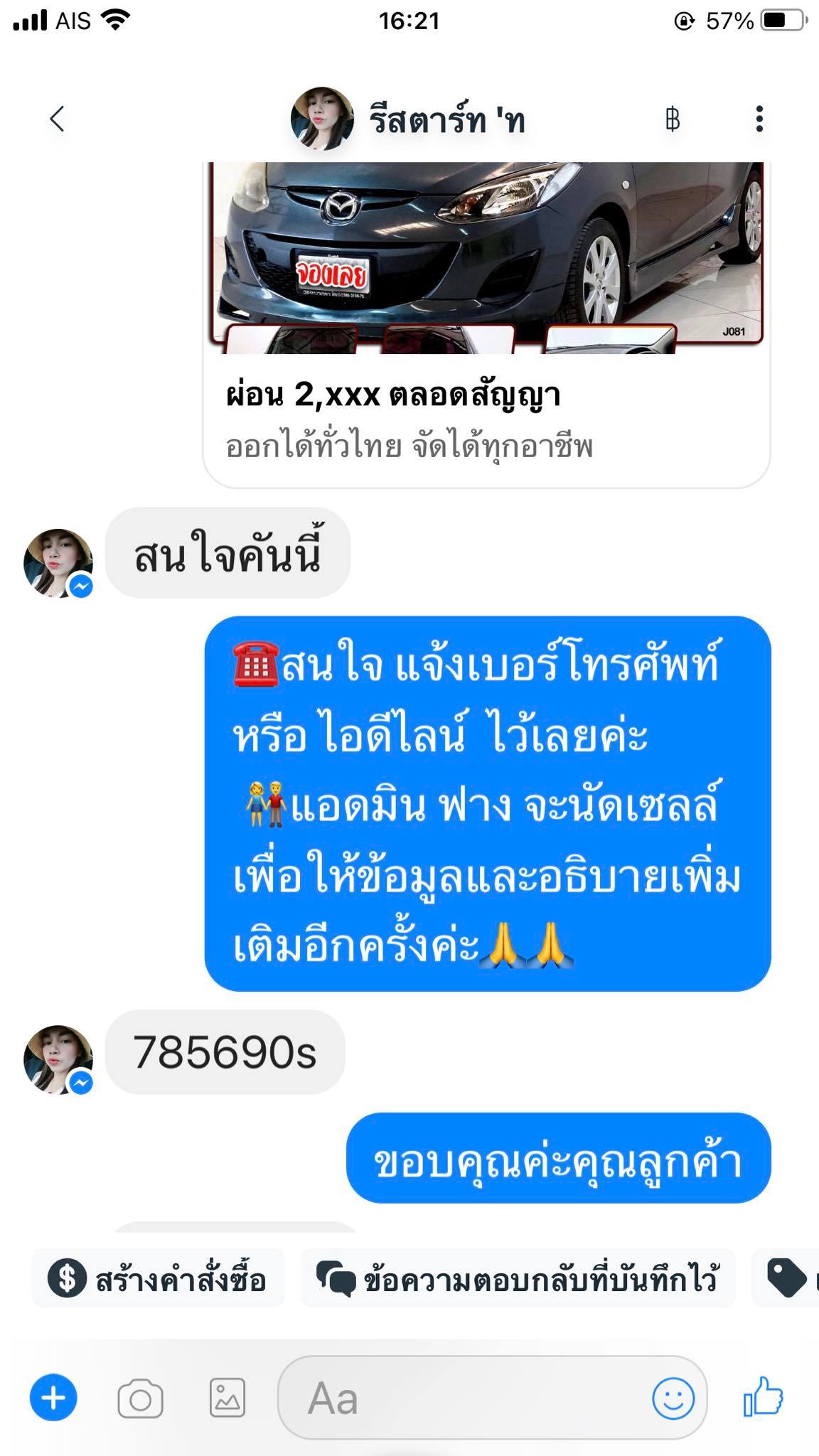This screenshot has height=1456, width=819.
Task: Launch the camera from the chat bar
Action: (x=140, y=1399)
